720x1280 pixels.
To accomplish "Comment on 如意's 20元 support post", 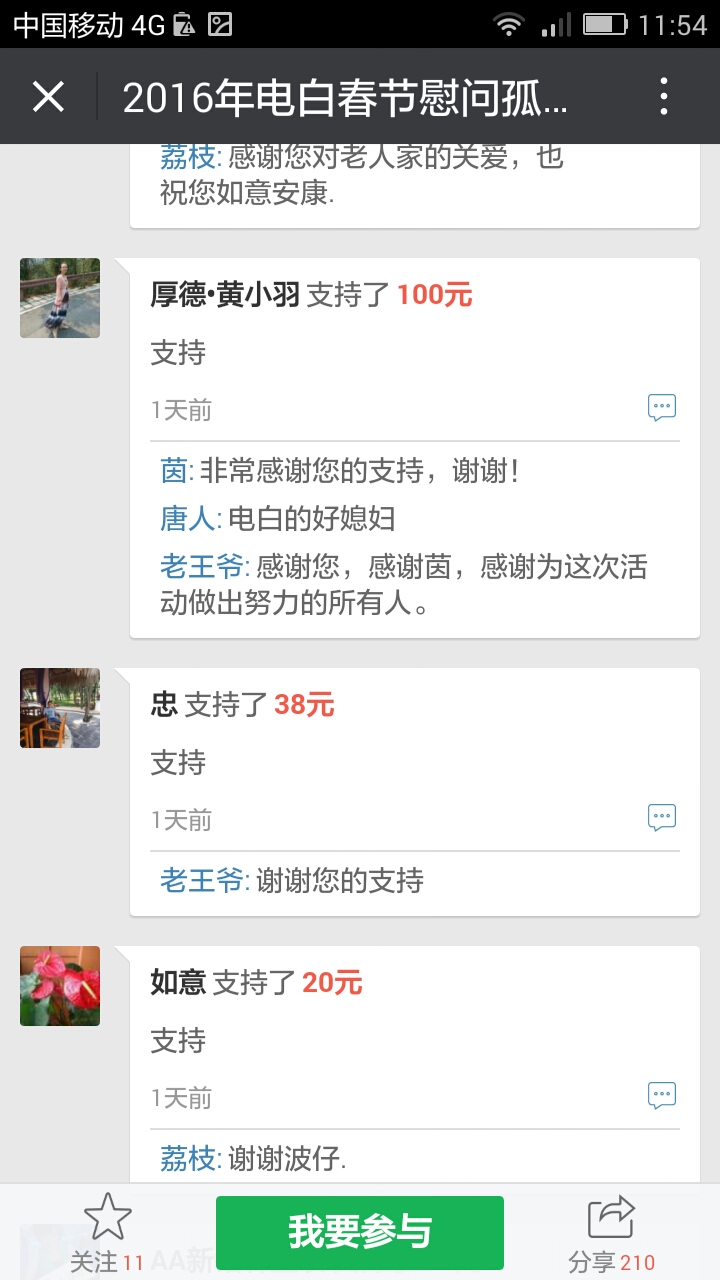I will click(x=662, y=1095).
